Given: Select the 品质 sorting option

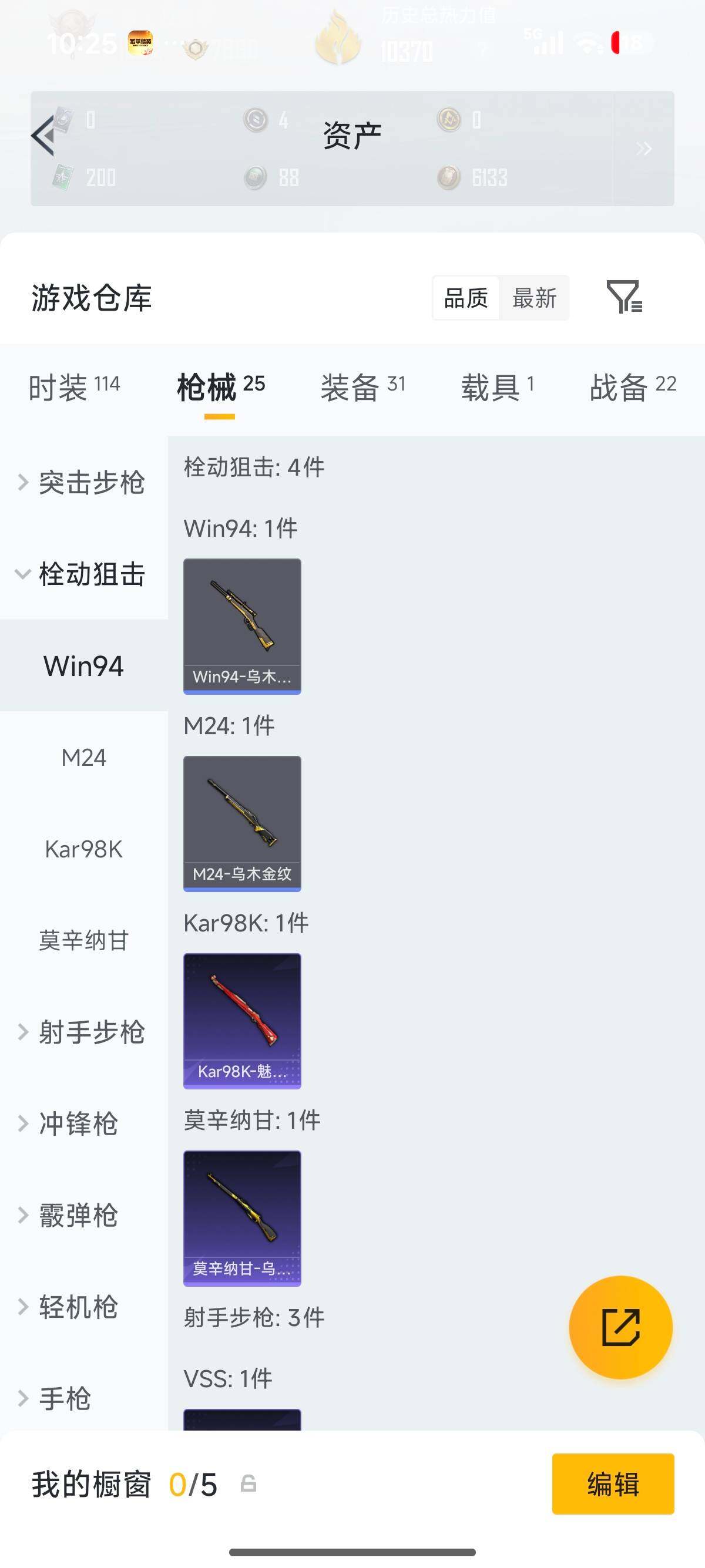Looking at the screenshot, I should 465,298.
